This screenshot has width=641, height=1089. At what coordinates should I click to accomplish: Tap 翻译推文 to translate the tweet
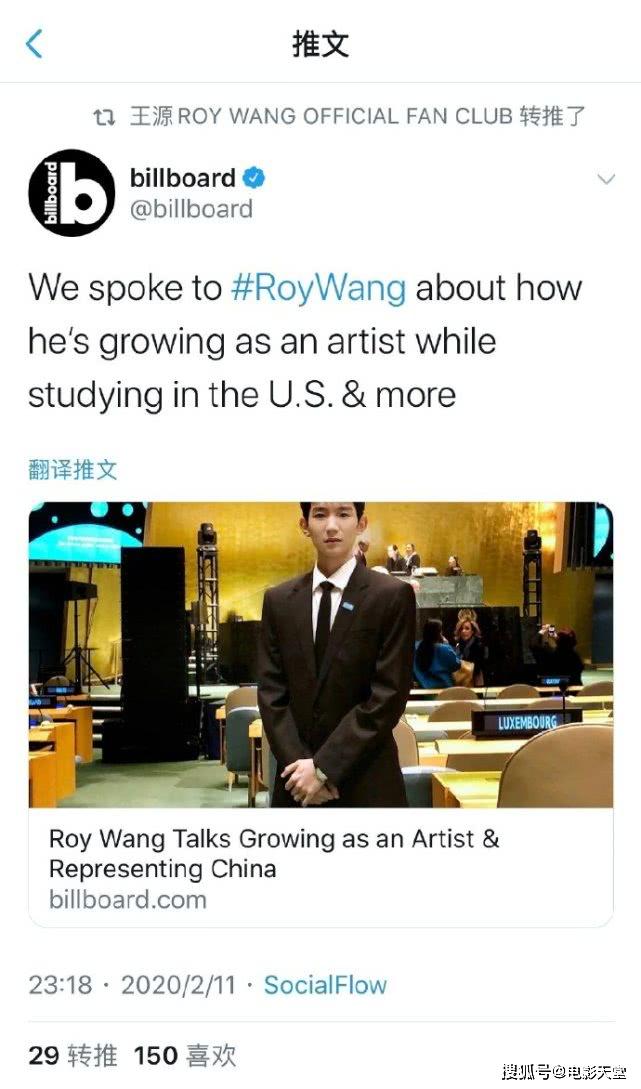(73, 470)
